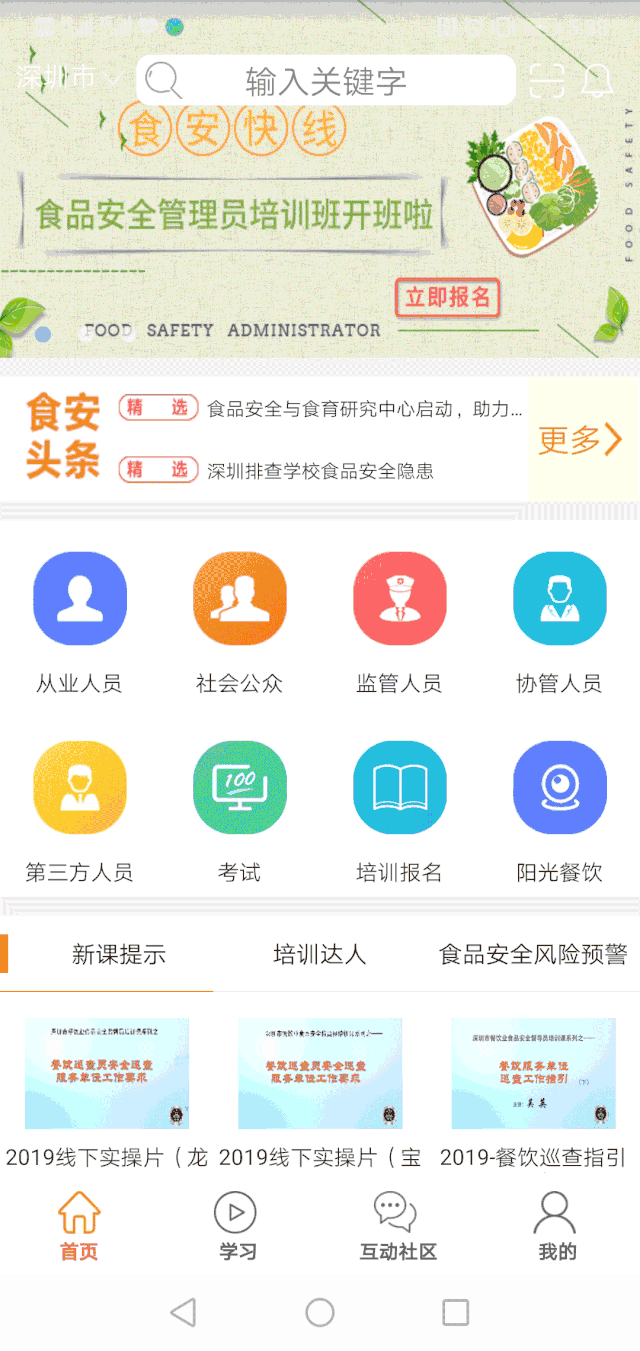640x1351 pixels.
Task: Read headline 深圳排查学校食品安全隐患
Action: click(320, 471)
